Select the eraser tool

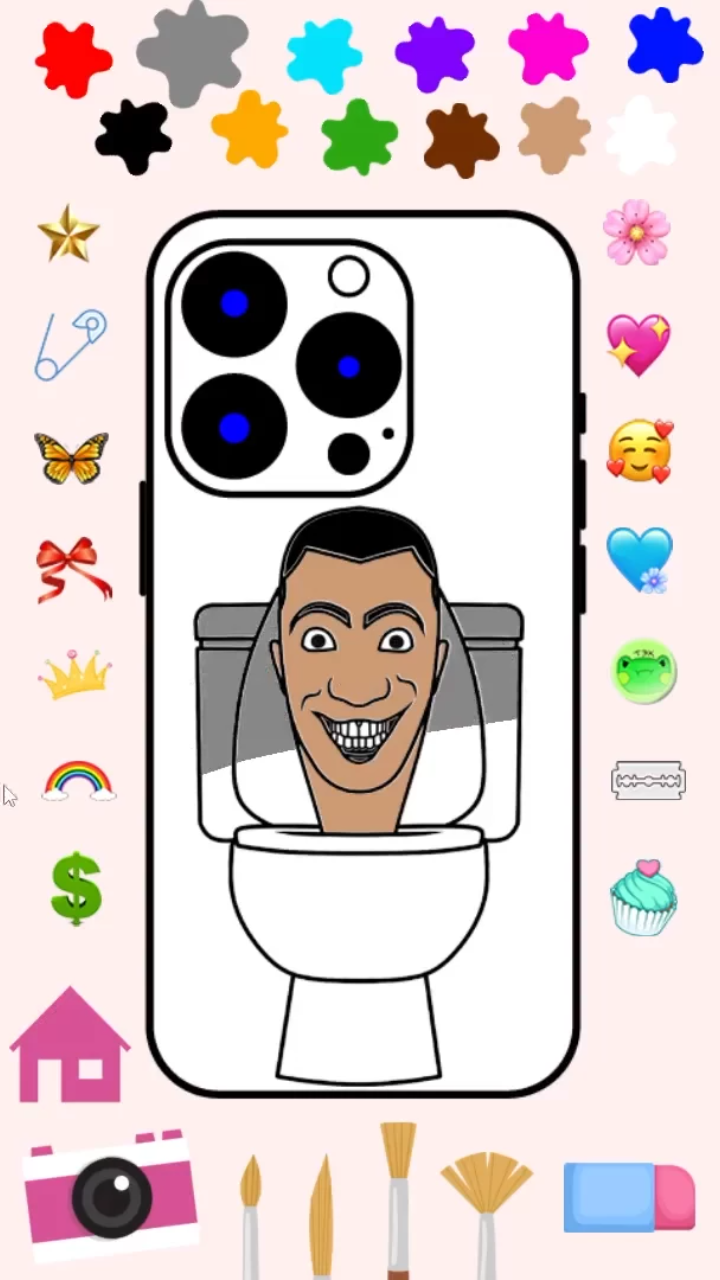coord(628,1198)
